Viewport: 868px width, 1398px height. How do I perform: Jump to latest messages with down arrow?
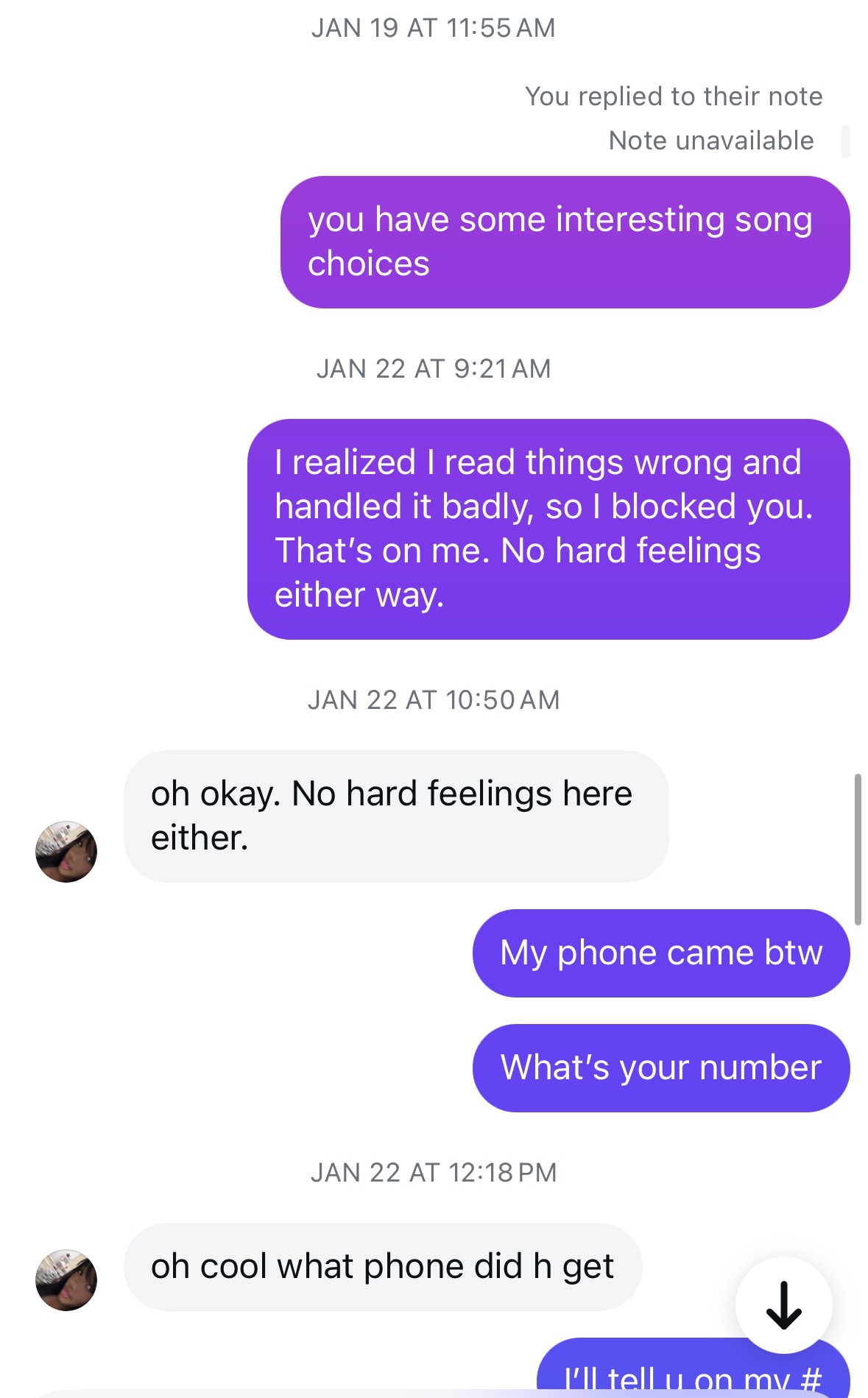click(x=783, y=1305)
